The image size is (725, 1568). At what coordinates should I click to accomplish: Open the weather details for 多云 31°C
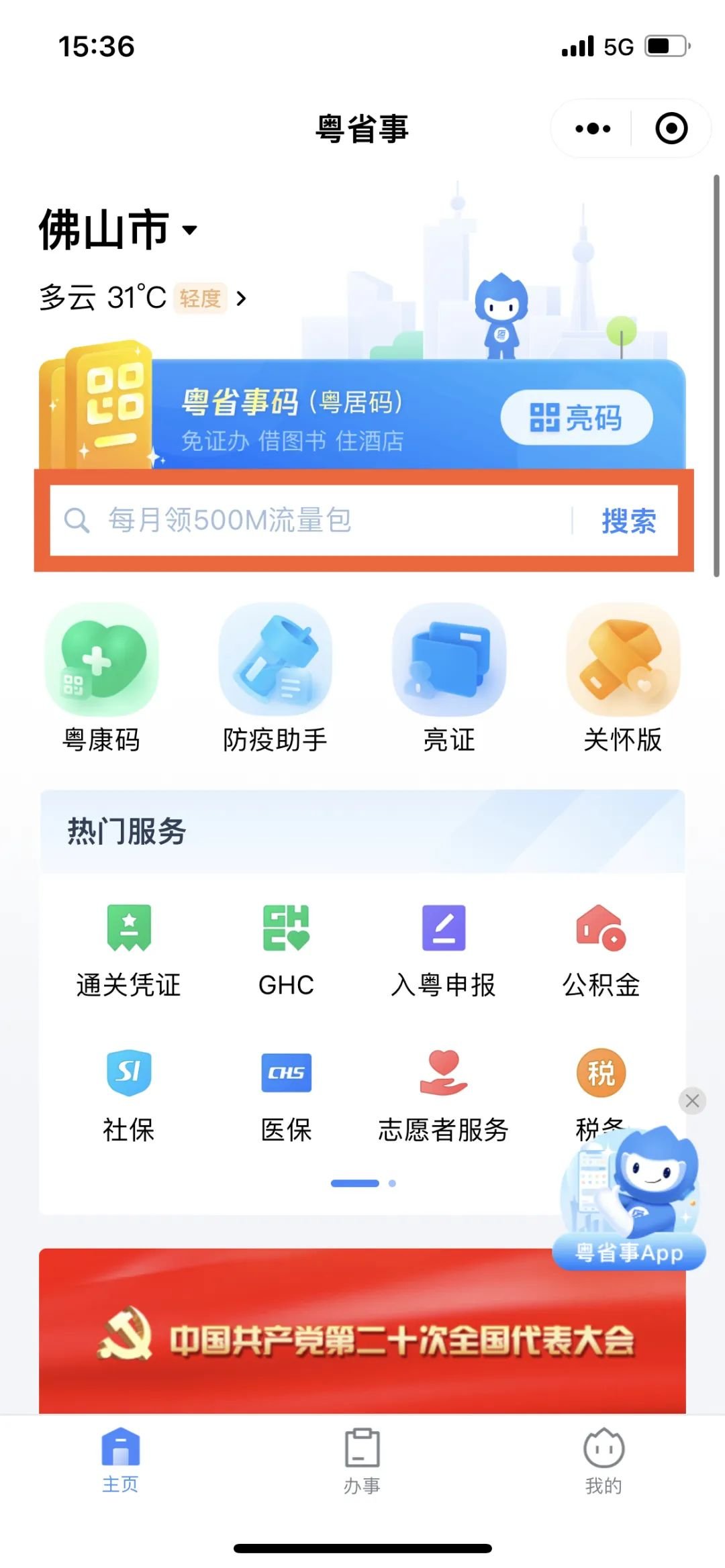[x=143, y=297]
